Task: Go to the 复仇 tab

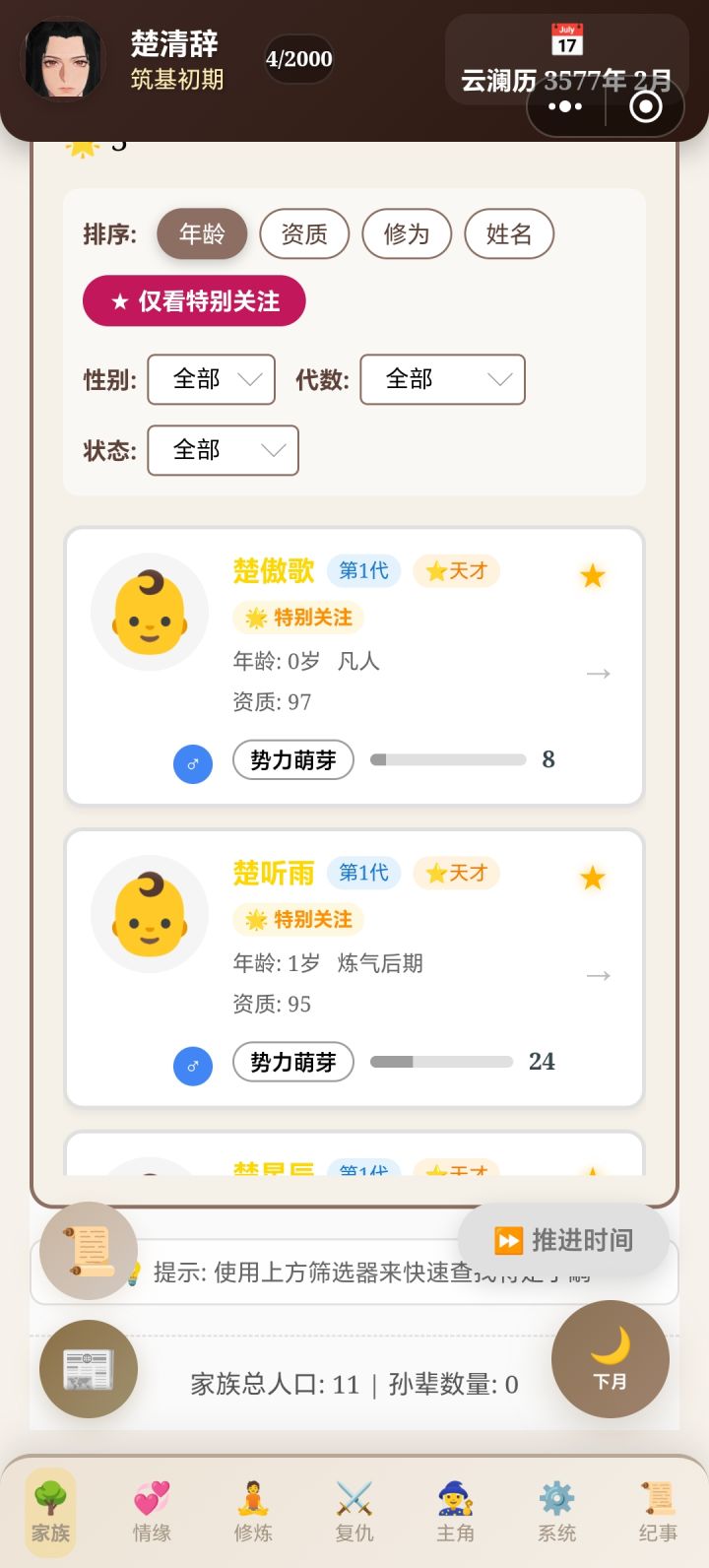Action: [x=354, y=1512]
